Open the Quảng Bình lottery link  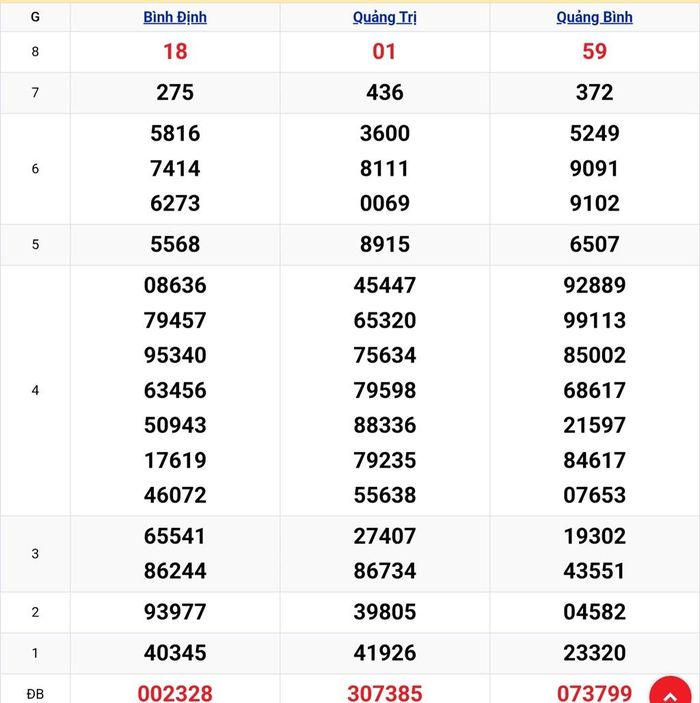[594, 17]
